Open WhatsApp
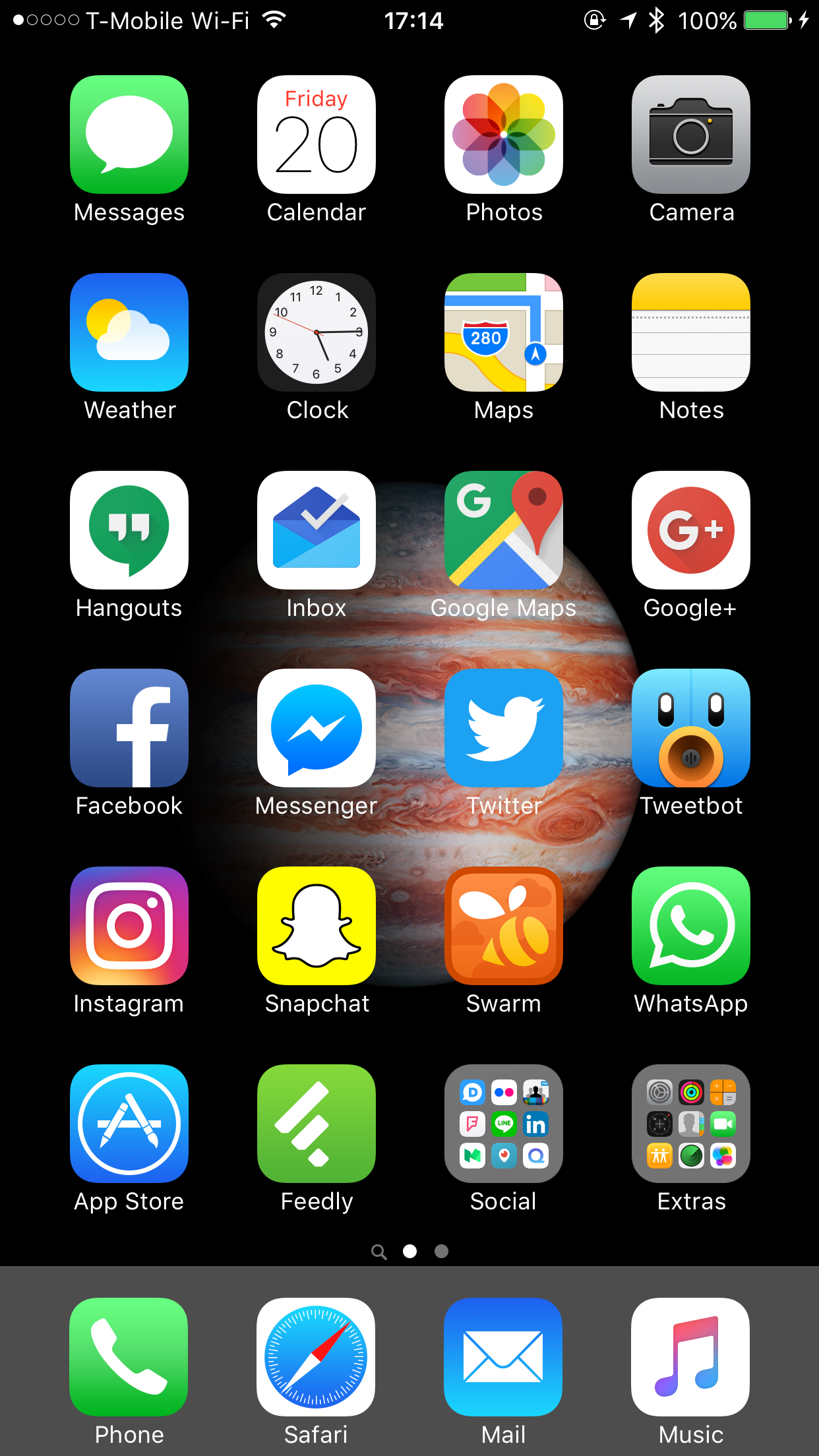This screenshot has height=1456, width=819. [x=691, y=926]
